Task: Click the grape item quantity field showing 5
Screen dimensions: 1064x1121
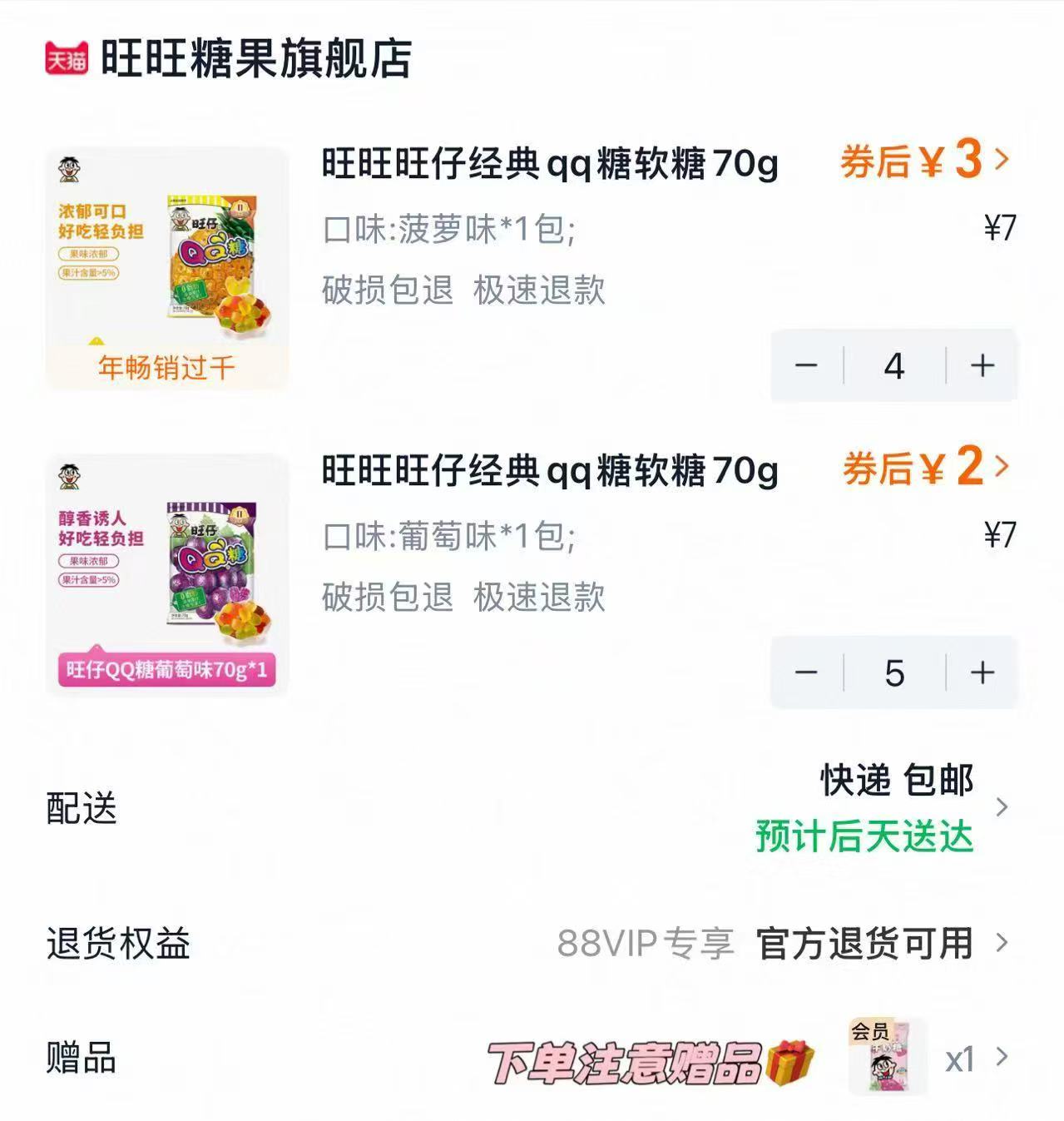Action: [894, 674]
